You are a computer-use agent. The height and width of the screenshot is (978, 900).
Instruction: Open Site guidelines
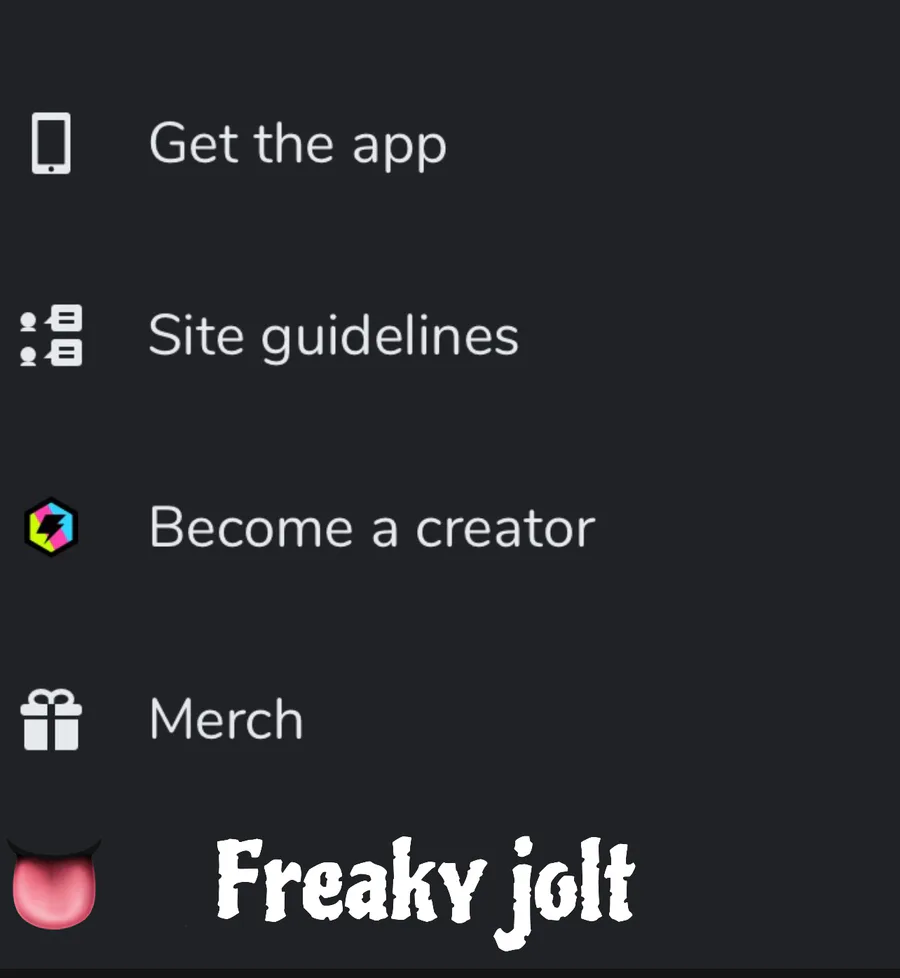tap(450, 336)
